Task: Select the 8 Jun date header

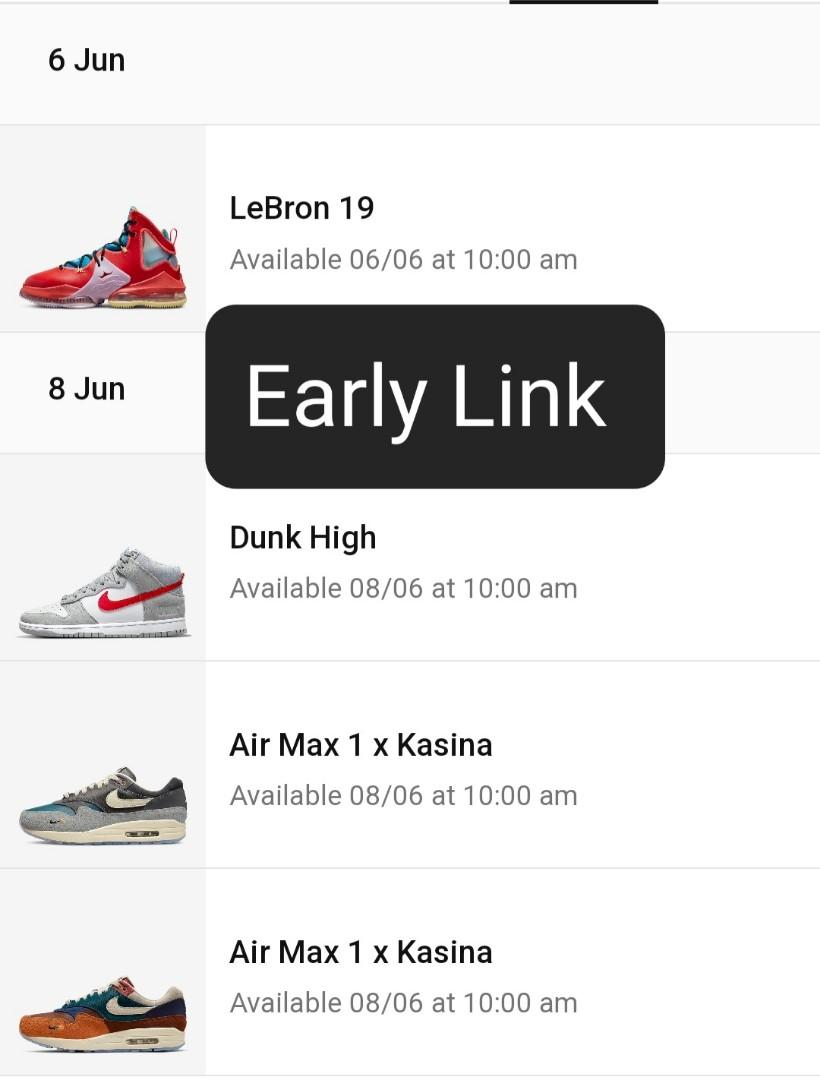Action: click(86, 388)
